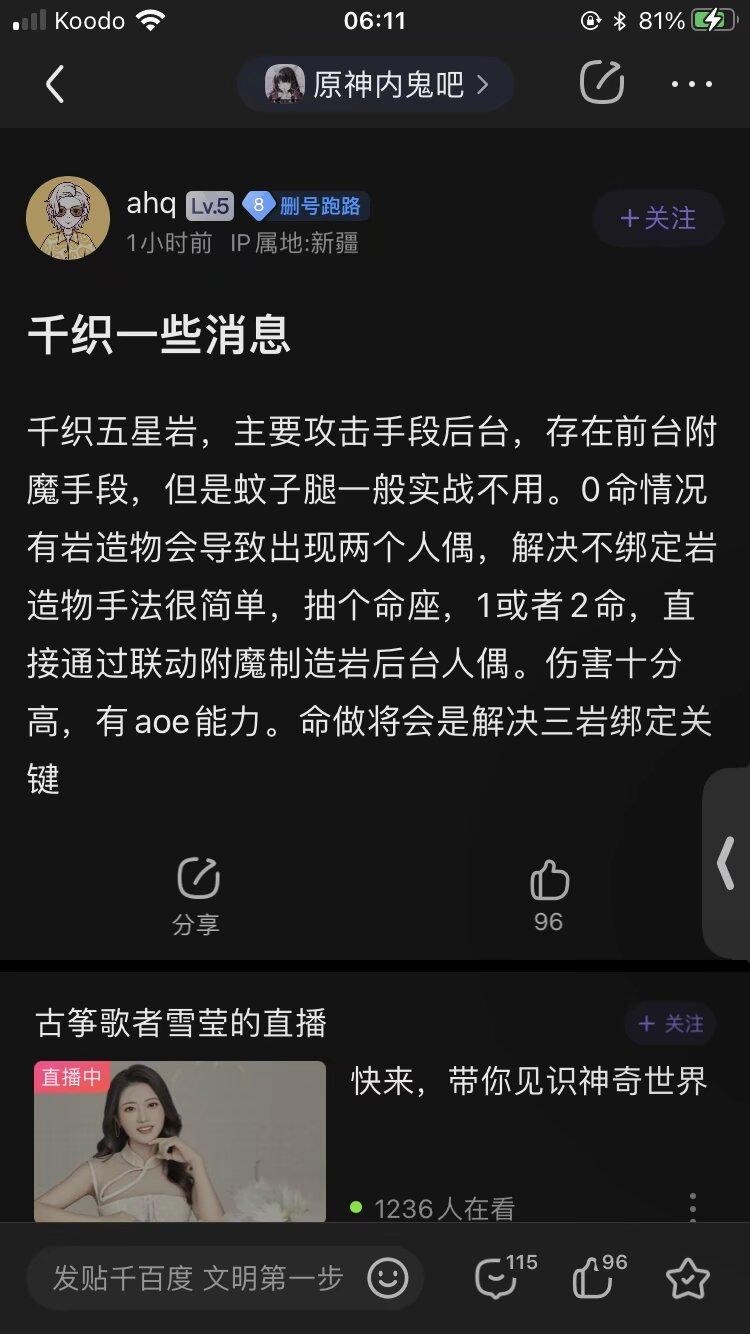Open the emoji picker in reply bar

click(x=388, y=1277)
